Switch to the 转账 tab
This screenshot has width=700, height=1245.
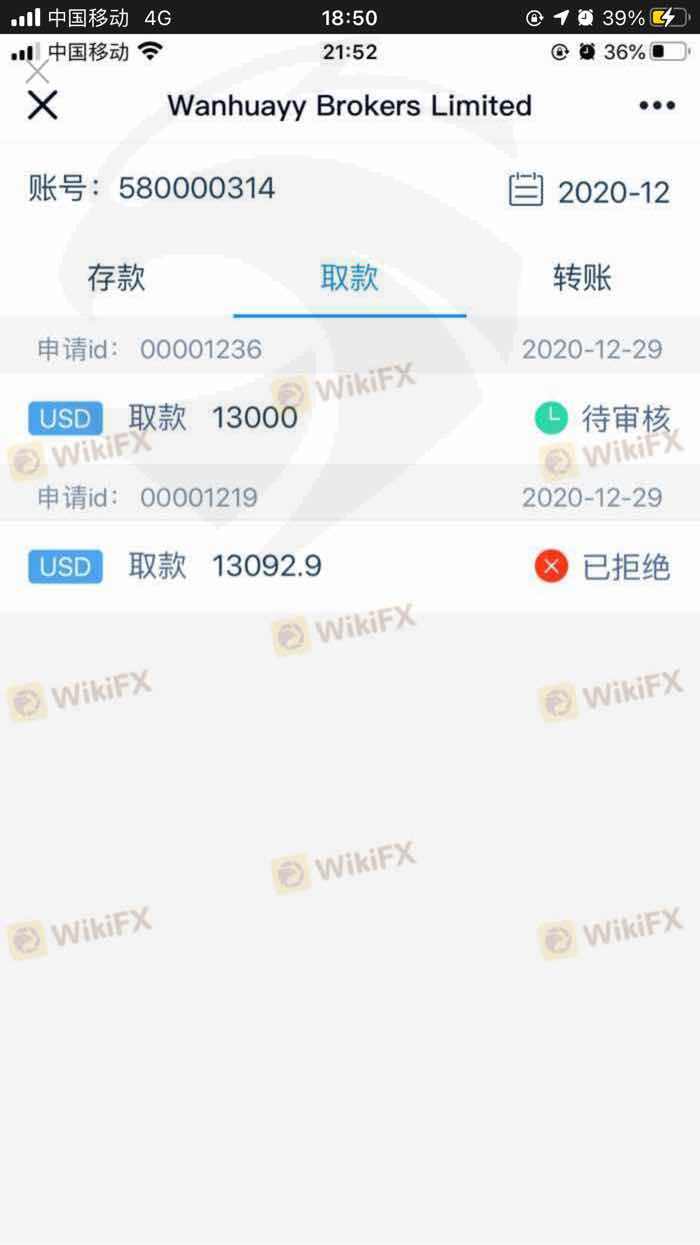582,278
